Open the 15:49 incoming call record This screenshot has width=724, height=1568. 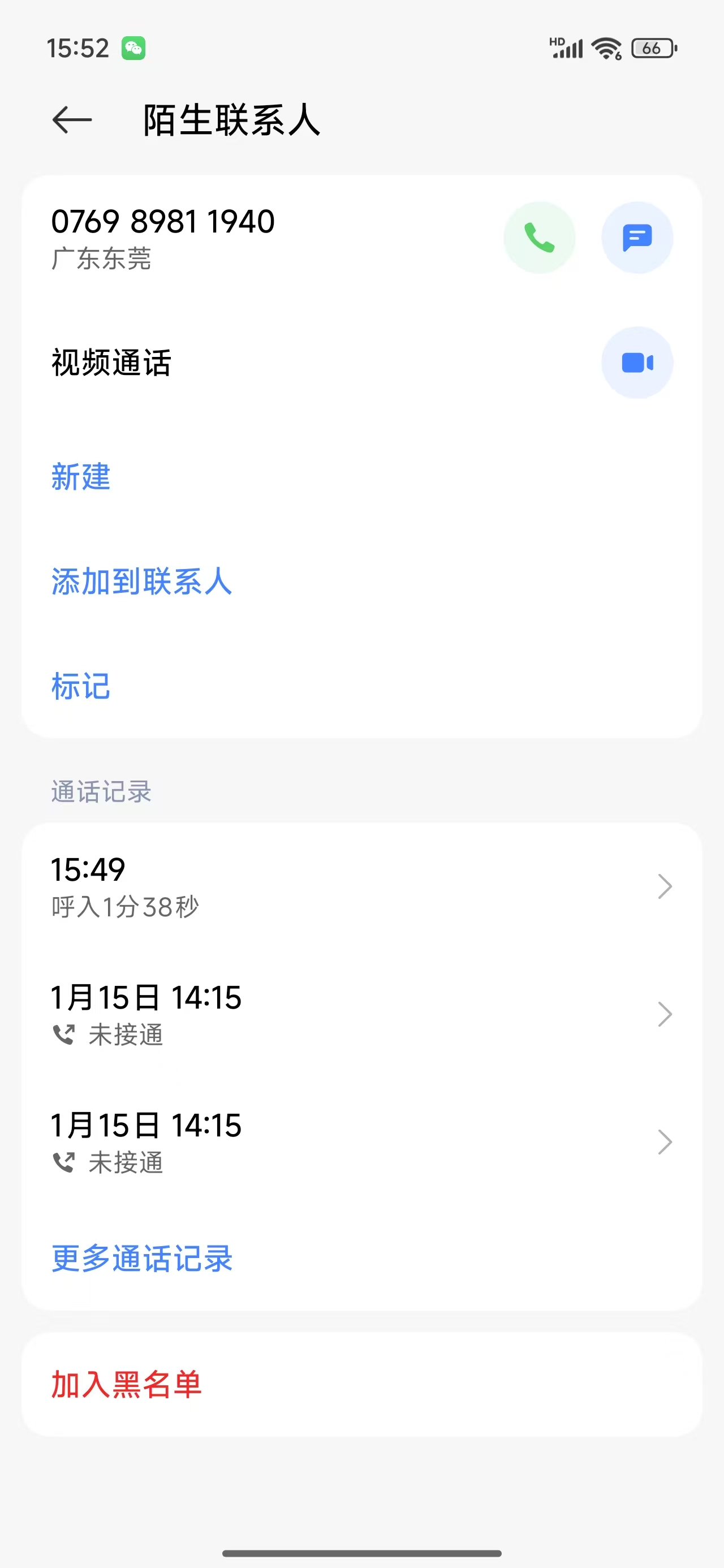click(x=361, y=886)
